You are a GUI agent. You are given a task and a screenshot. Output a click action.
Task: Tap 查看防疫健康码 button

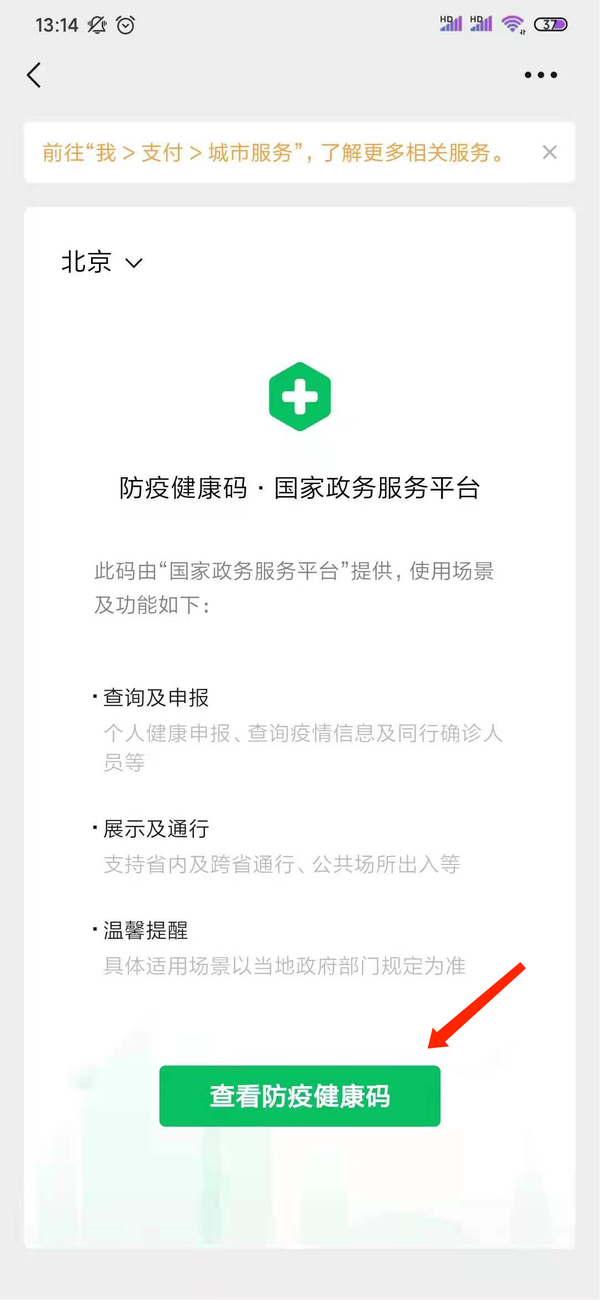tap(299, 1096)
